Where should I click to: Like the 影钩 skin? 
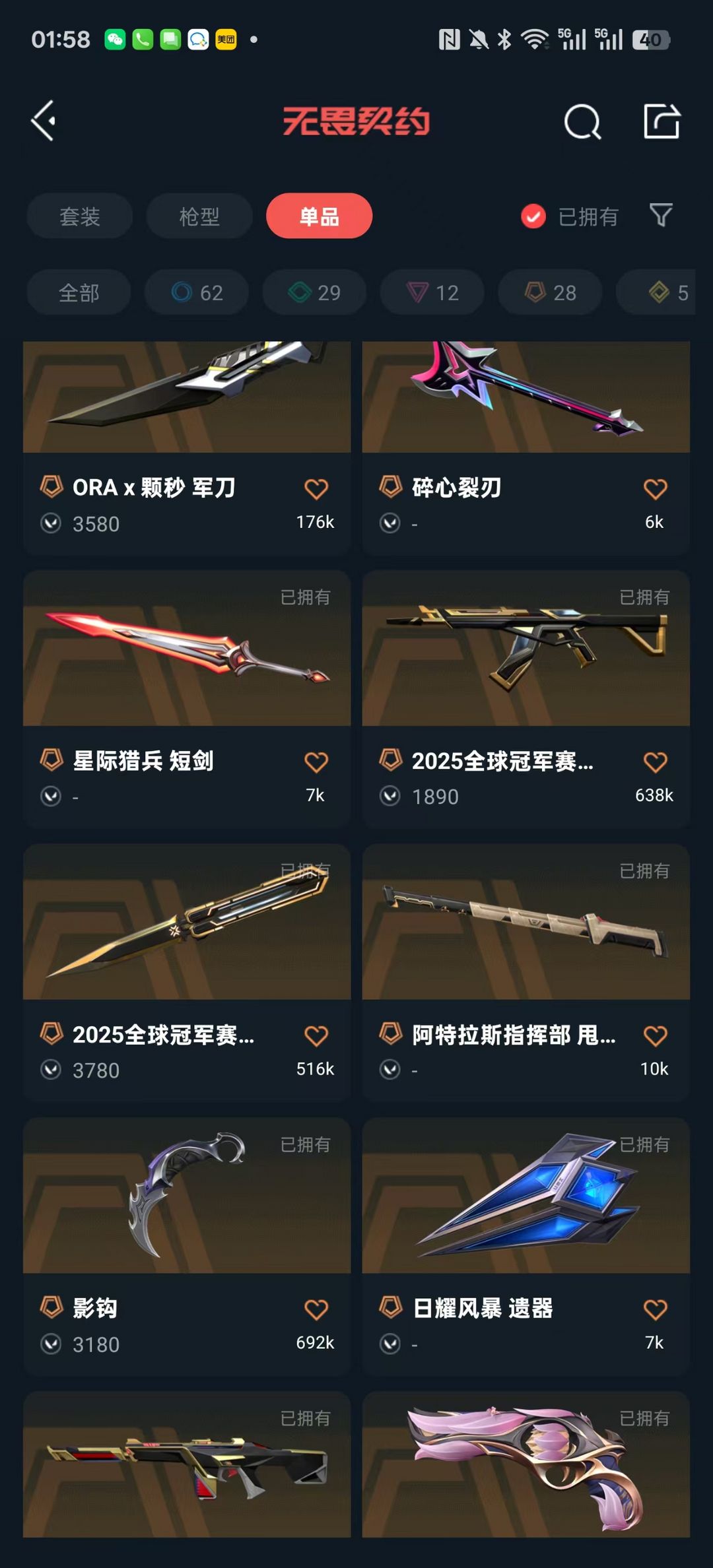click(x=316, y=1309)
